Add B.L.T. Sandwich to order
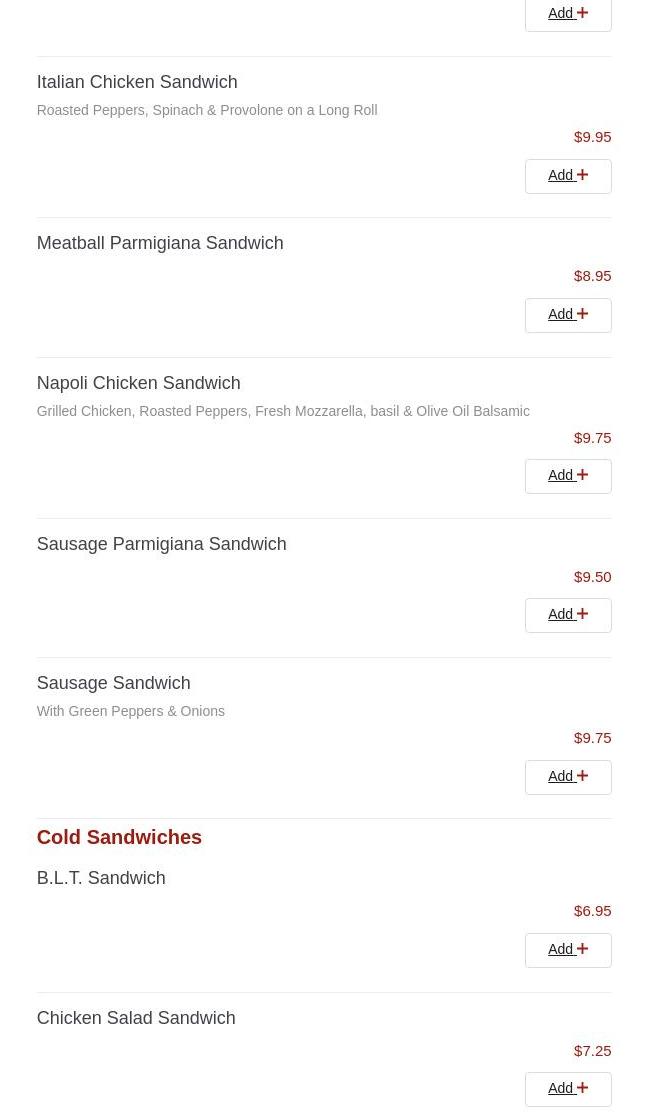This screenshot has height=1114, width=650. pos(567,950)
